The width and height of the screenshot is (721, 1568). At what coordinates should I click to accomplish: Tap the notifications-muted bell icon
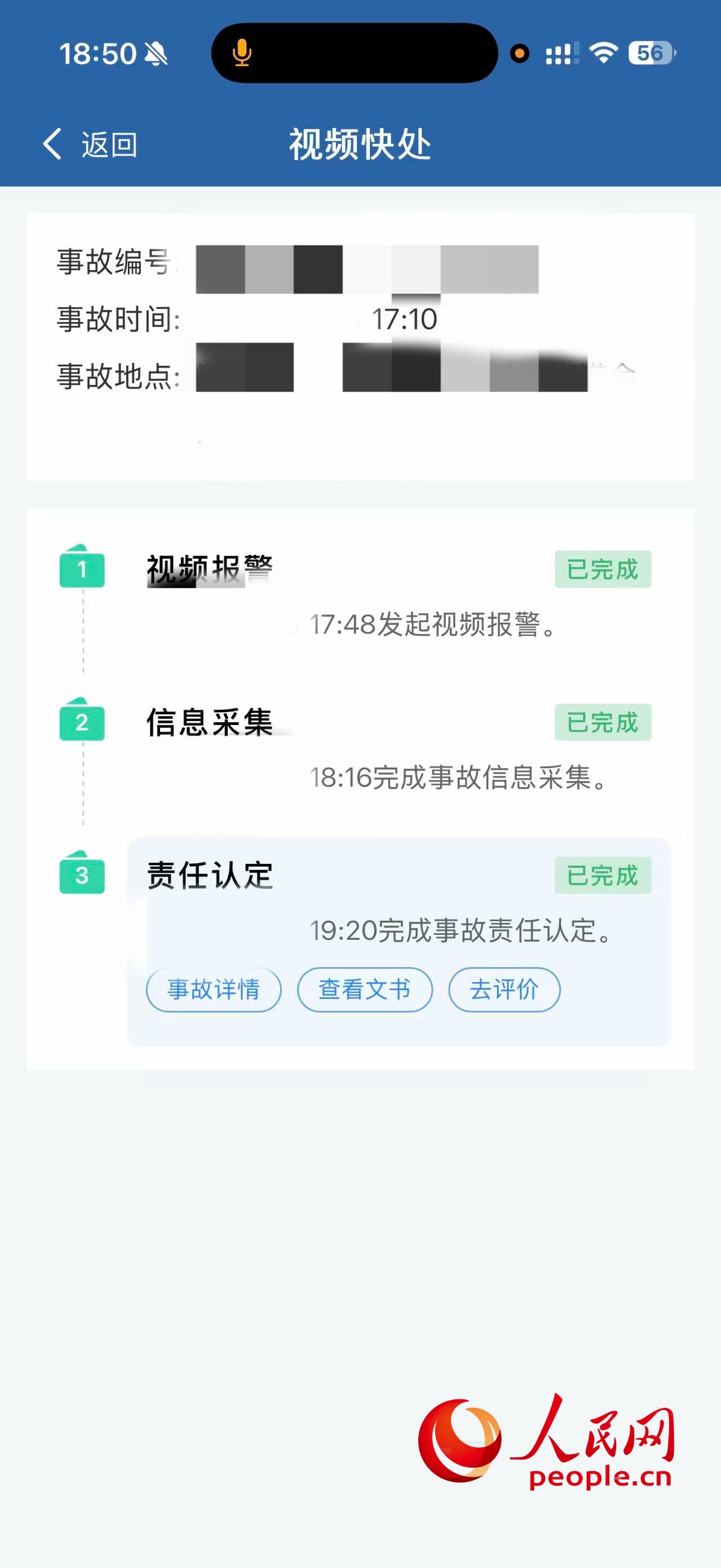[x=157, y=55]
